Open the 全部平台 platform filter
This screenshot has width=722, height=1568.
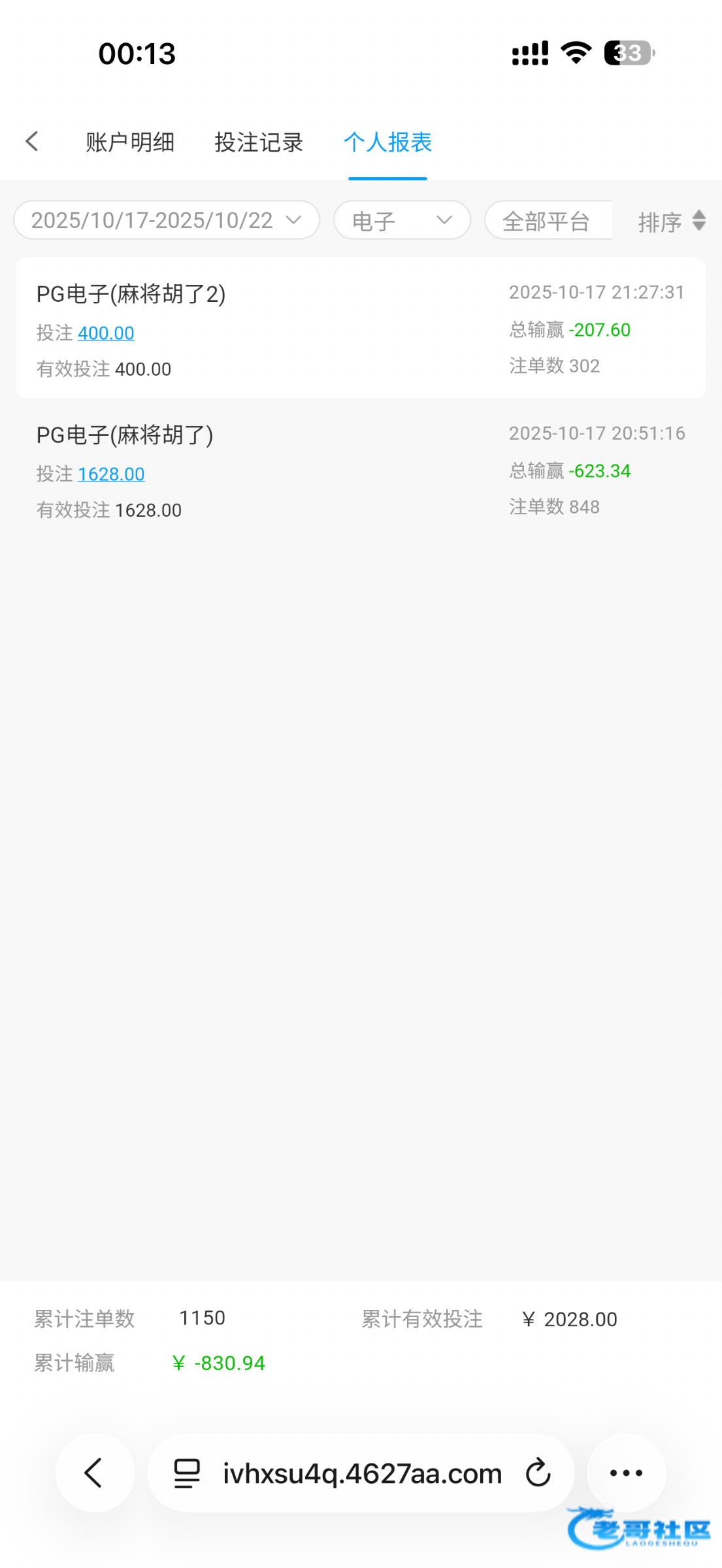click(x=548, y=221)
